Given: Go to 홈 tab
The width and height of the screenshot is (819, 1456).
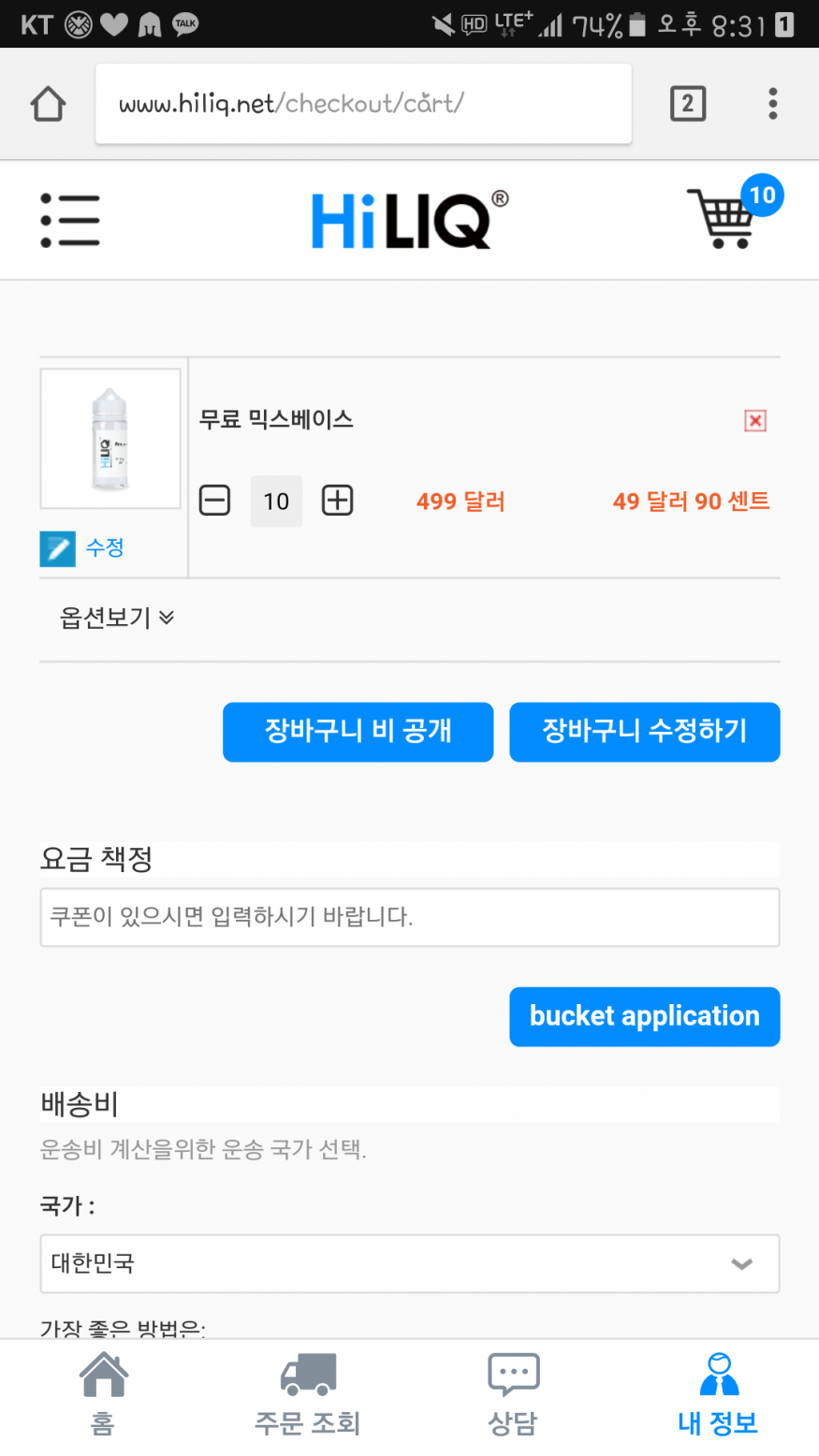Looking at the screenshot, I should pos(103,1394).
